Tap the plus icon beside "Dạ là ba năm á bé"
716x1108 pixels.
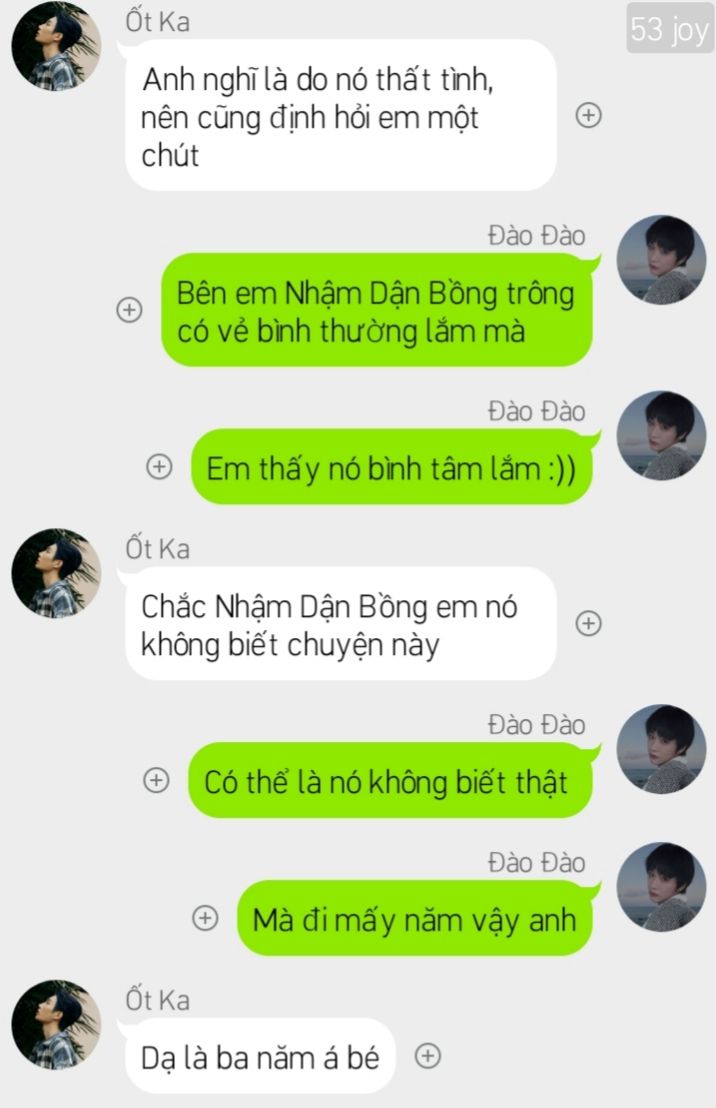(x=428, y=1056)
